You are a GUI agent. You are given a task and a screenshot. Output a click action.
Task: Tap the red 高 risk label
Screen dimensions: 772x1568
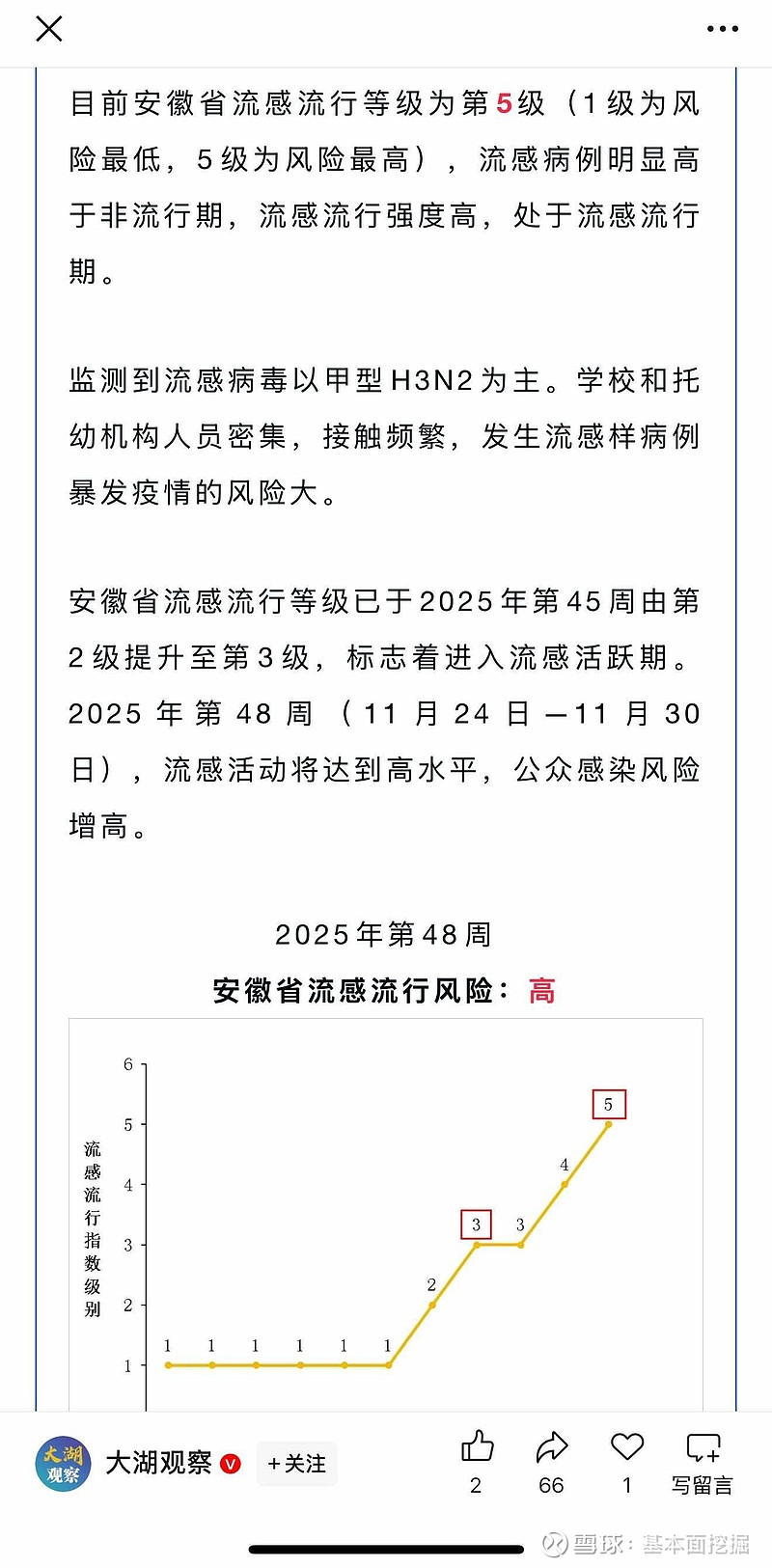[x=541, y=991]
